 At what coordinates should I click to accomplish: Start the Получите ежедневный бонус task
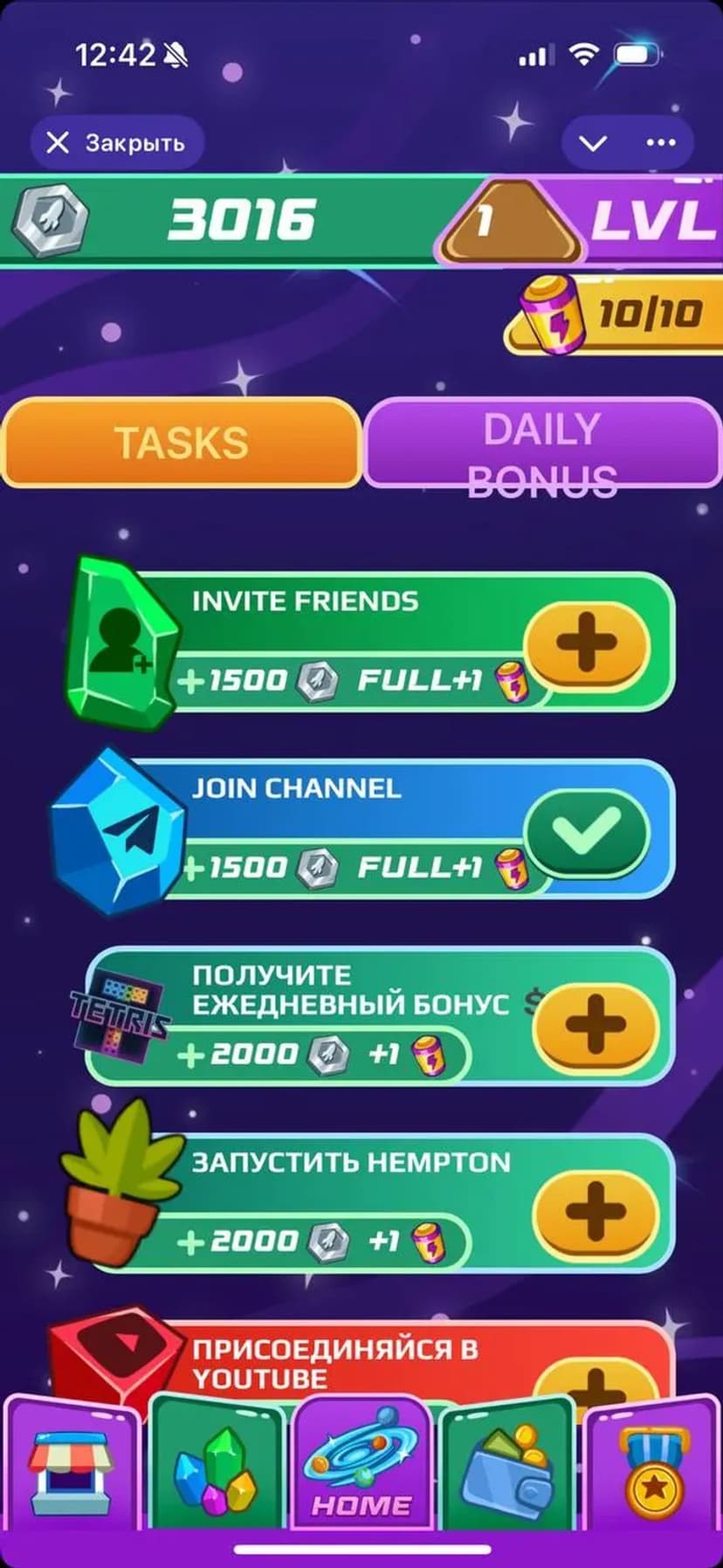[596, 1023]
